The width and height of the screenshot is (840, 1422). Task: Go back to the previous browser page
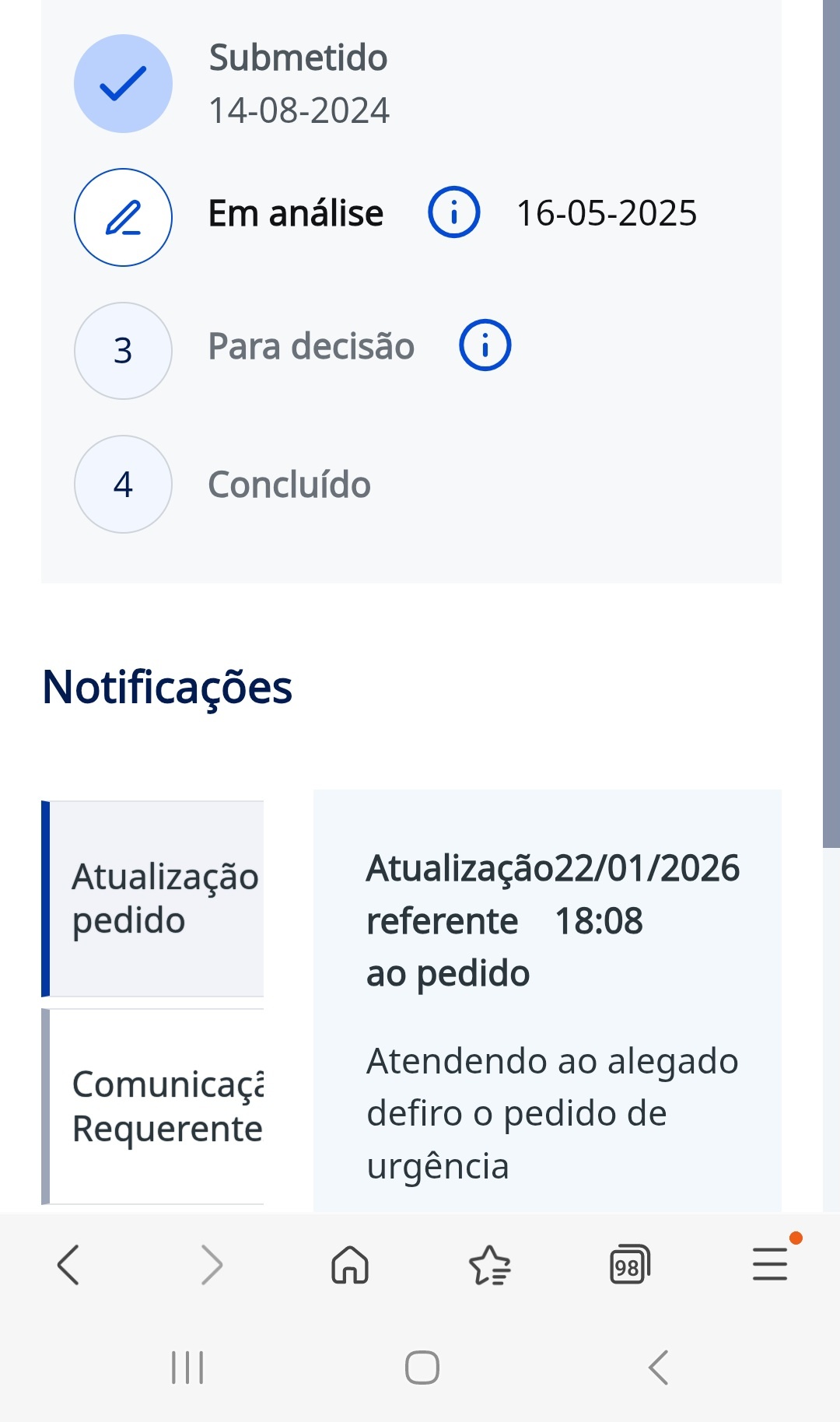click(x=68, y=1265)
